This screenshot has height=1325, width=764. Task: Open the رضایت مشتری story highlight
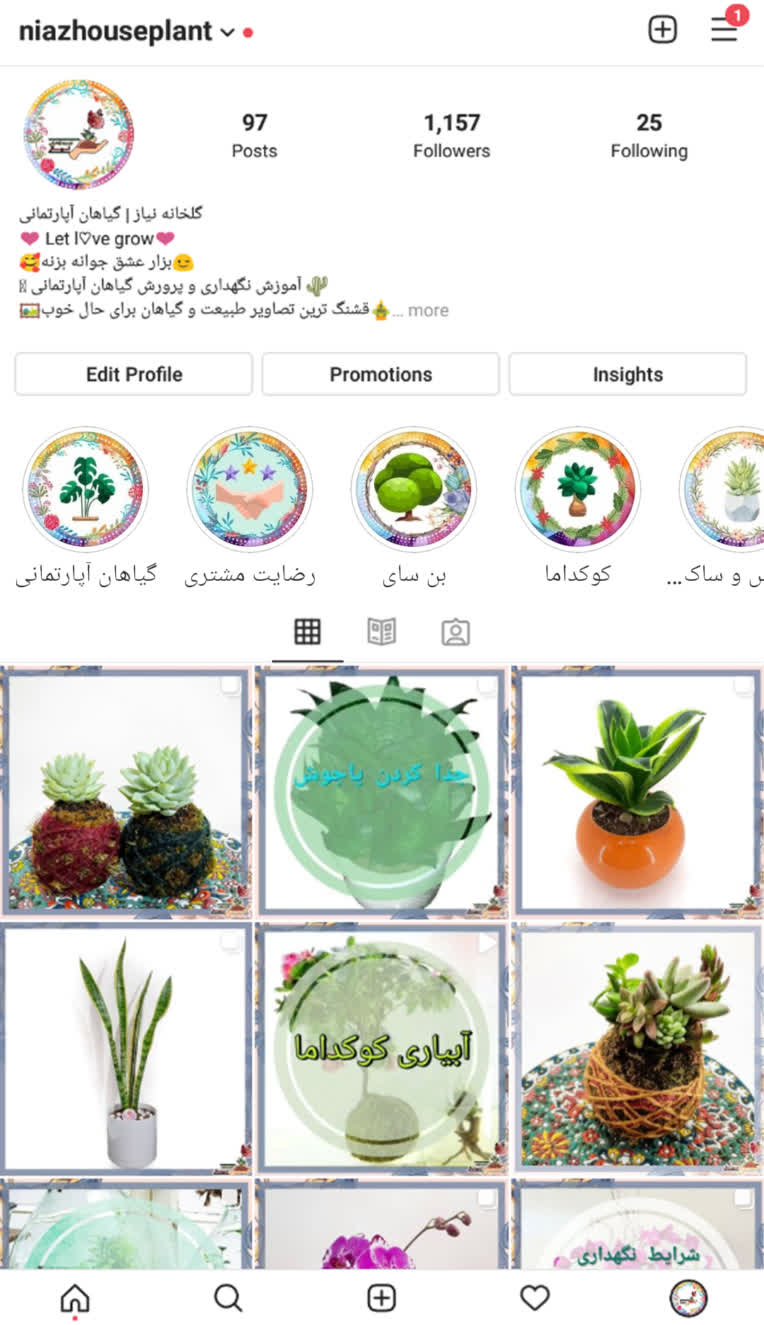[249, 489]
